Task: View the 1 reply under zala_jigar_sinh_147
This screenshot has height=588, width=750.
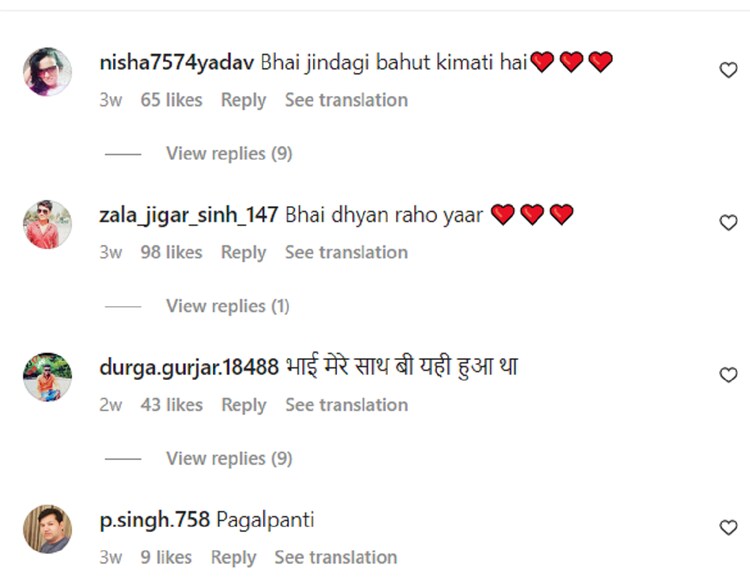Action: [227, 306]
